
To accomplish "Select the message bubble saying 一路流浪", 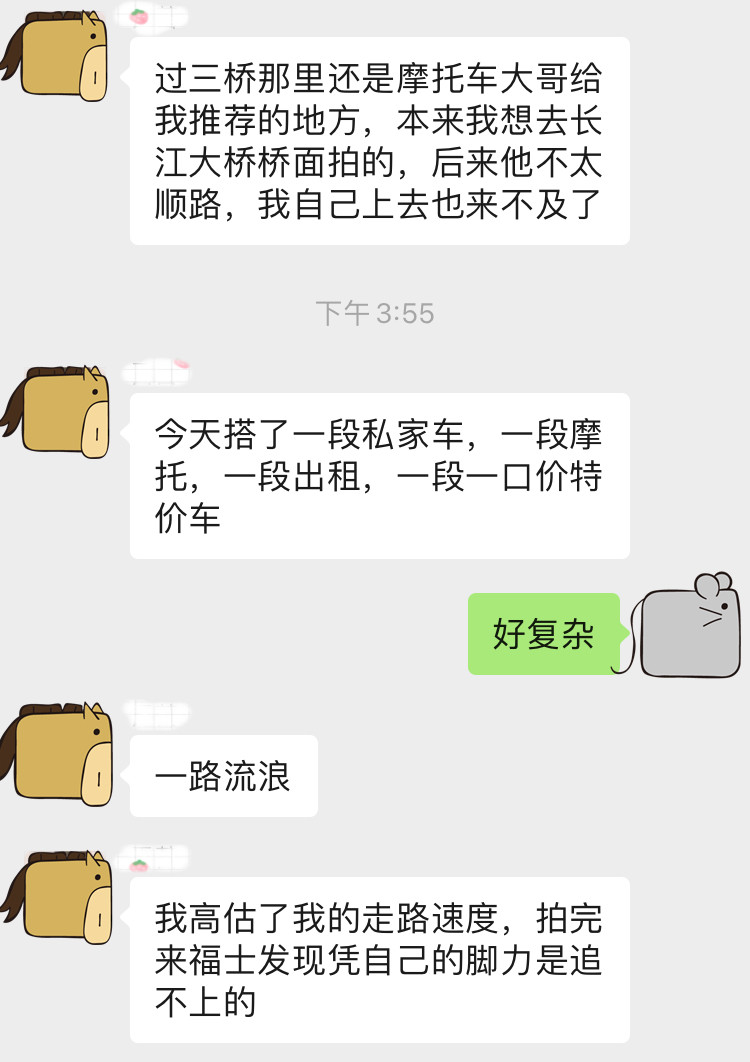I will (222, 776).
